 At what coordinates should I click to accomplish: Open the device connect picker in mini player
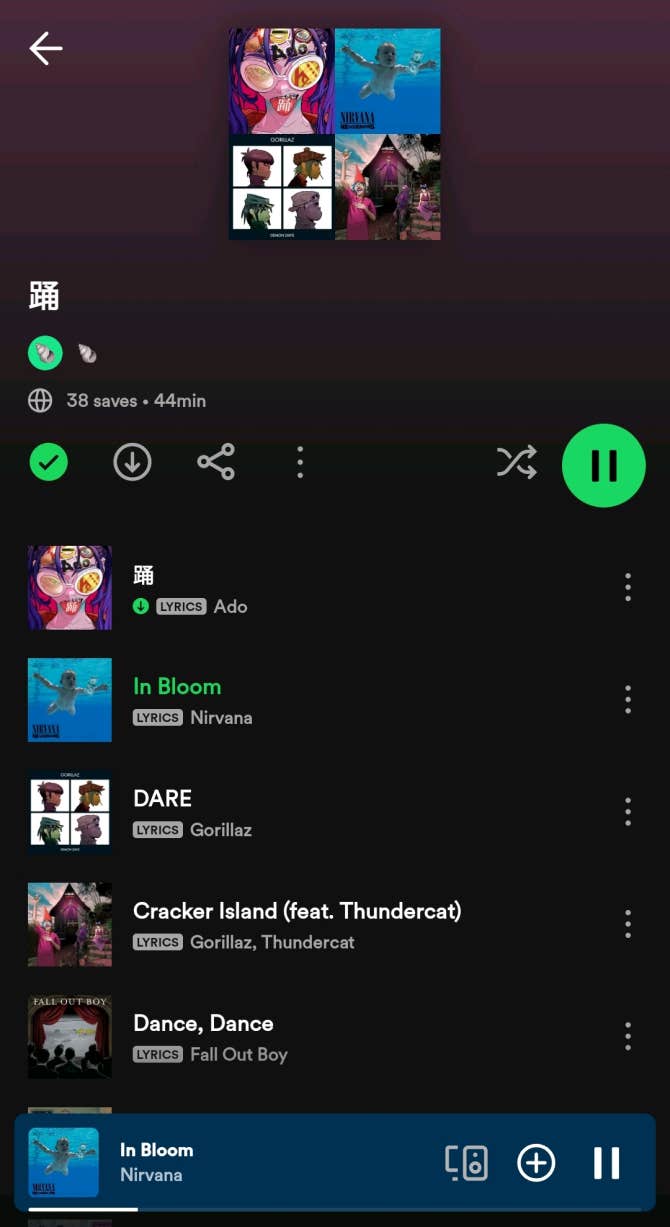[466, 1162]
